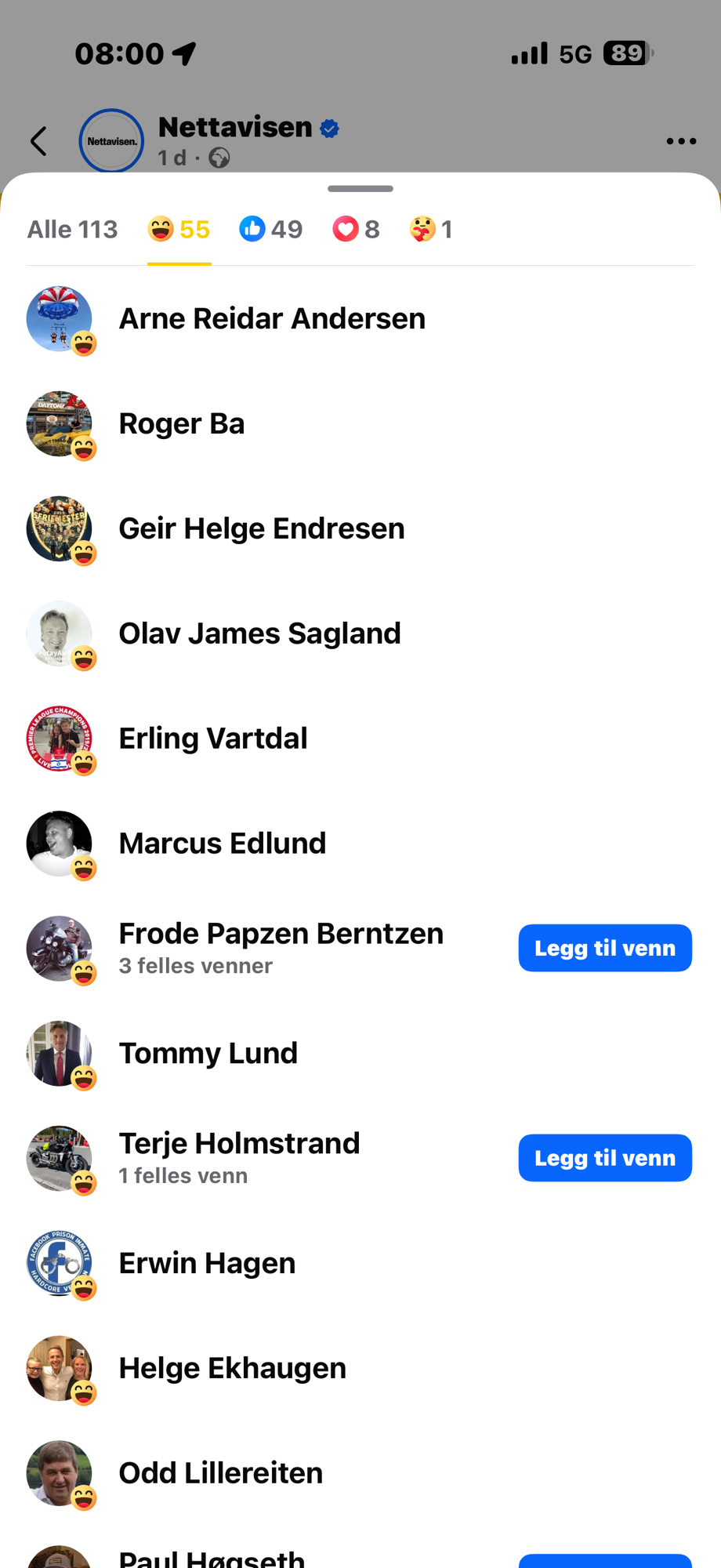Go to Erling Vartdal's profile
This screenshot has width=721, height=1568.
coord(212,739)
